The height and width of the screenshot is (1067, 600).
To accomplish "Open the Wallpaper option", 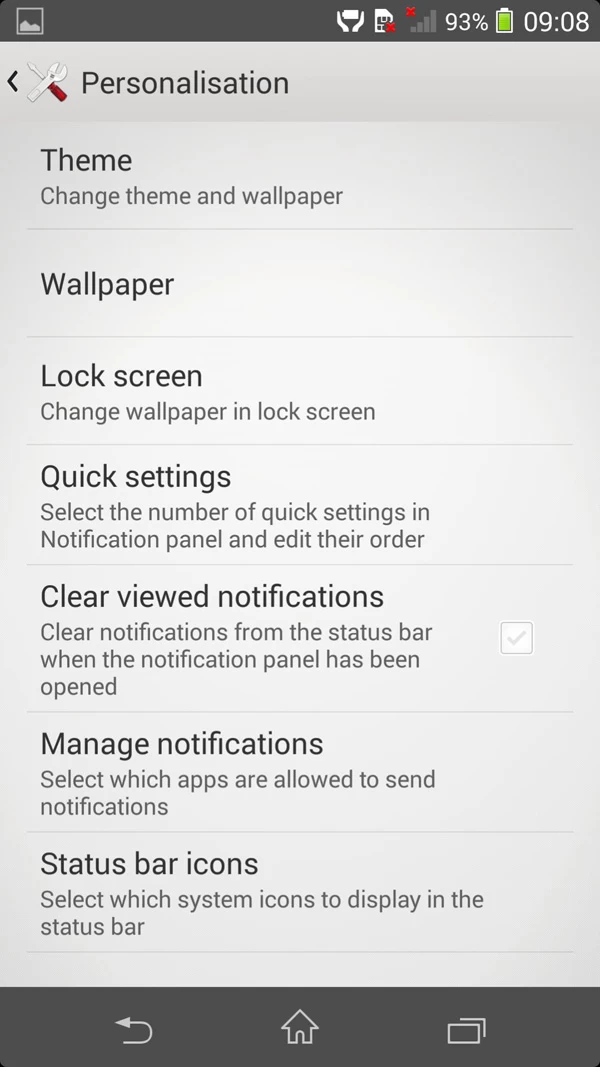I will click(x=300, y=284).
